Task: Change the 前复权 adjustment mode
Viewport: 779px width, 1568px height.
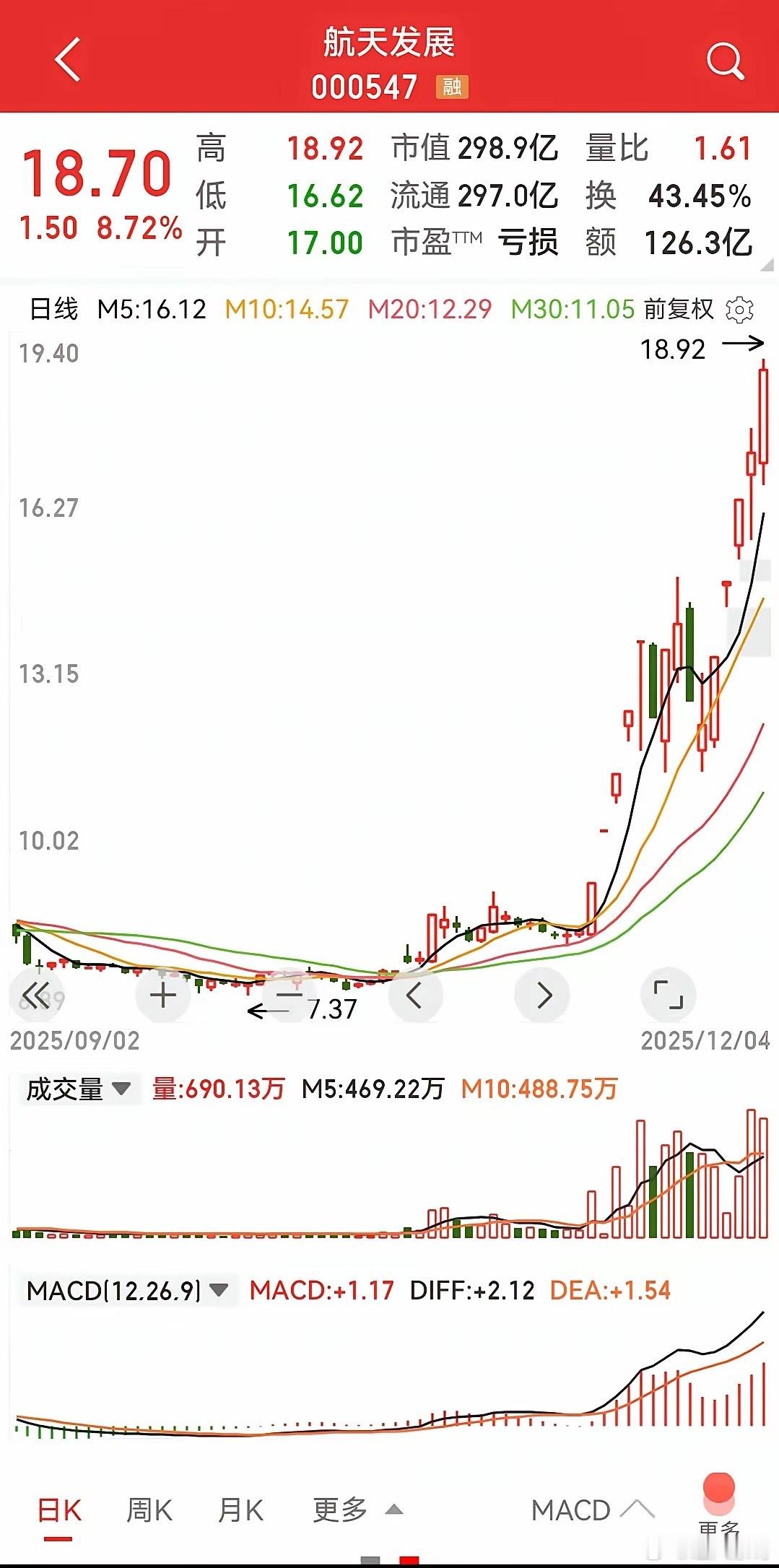Action: coord(678,310)
